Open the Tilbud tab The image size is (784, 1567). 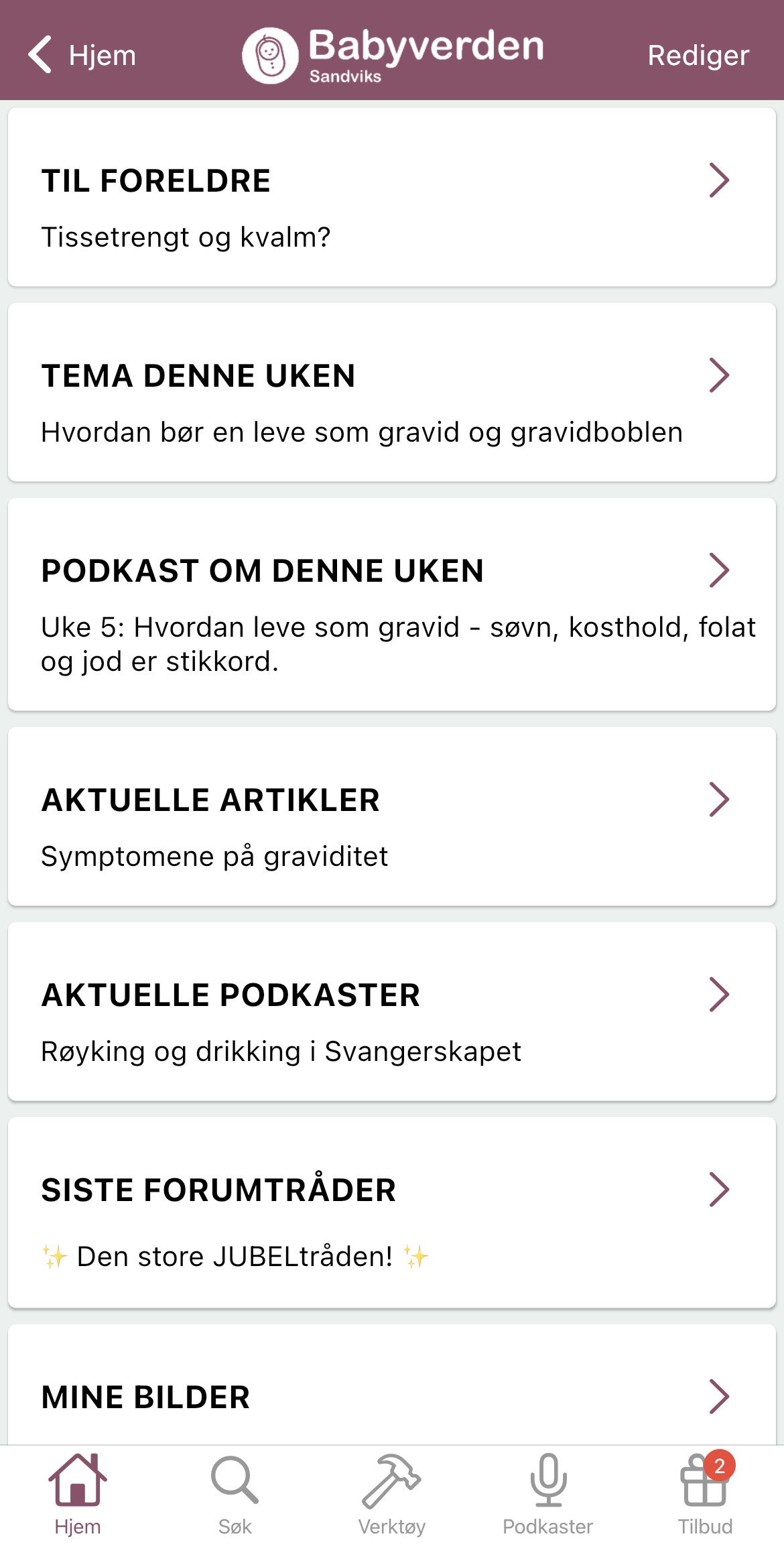point(705,1495)
